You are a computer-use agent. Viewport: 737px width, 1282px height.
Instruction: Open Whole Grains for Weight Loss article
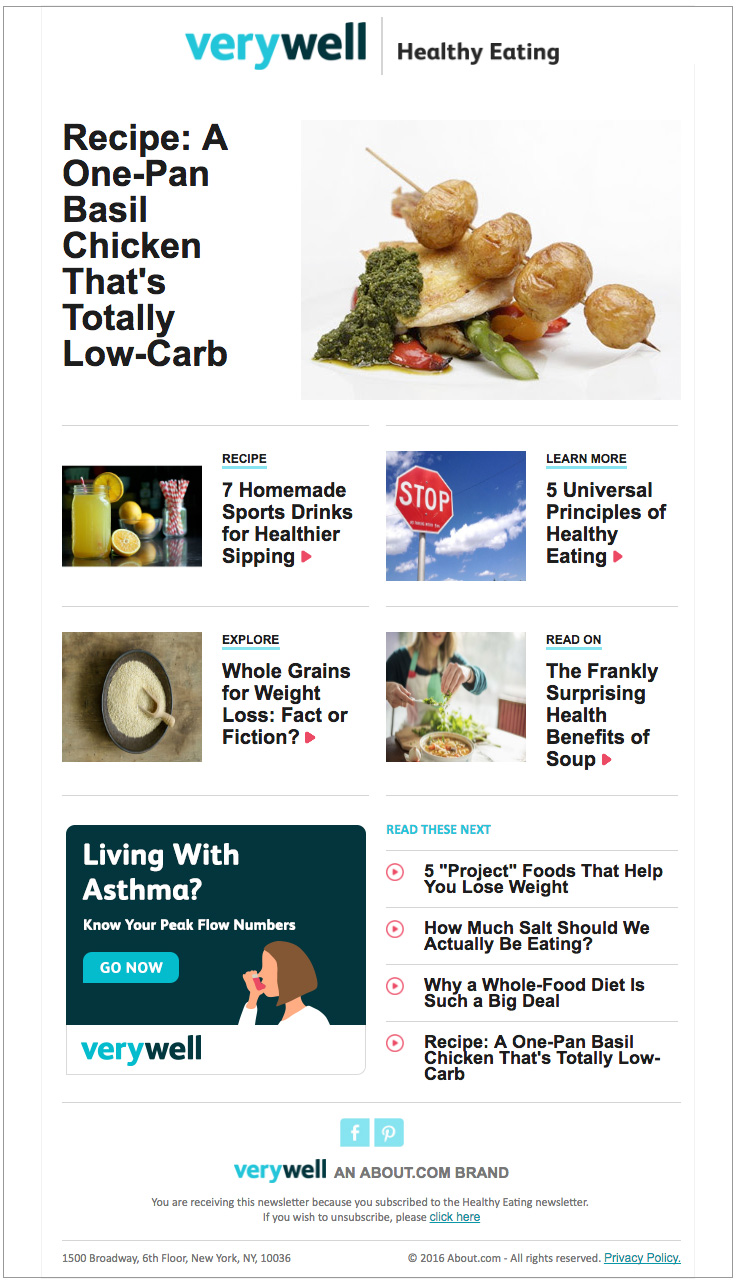[285, 704]
